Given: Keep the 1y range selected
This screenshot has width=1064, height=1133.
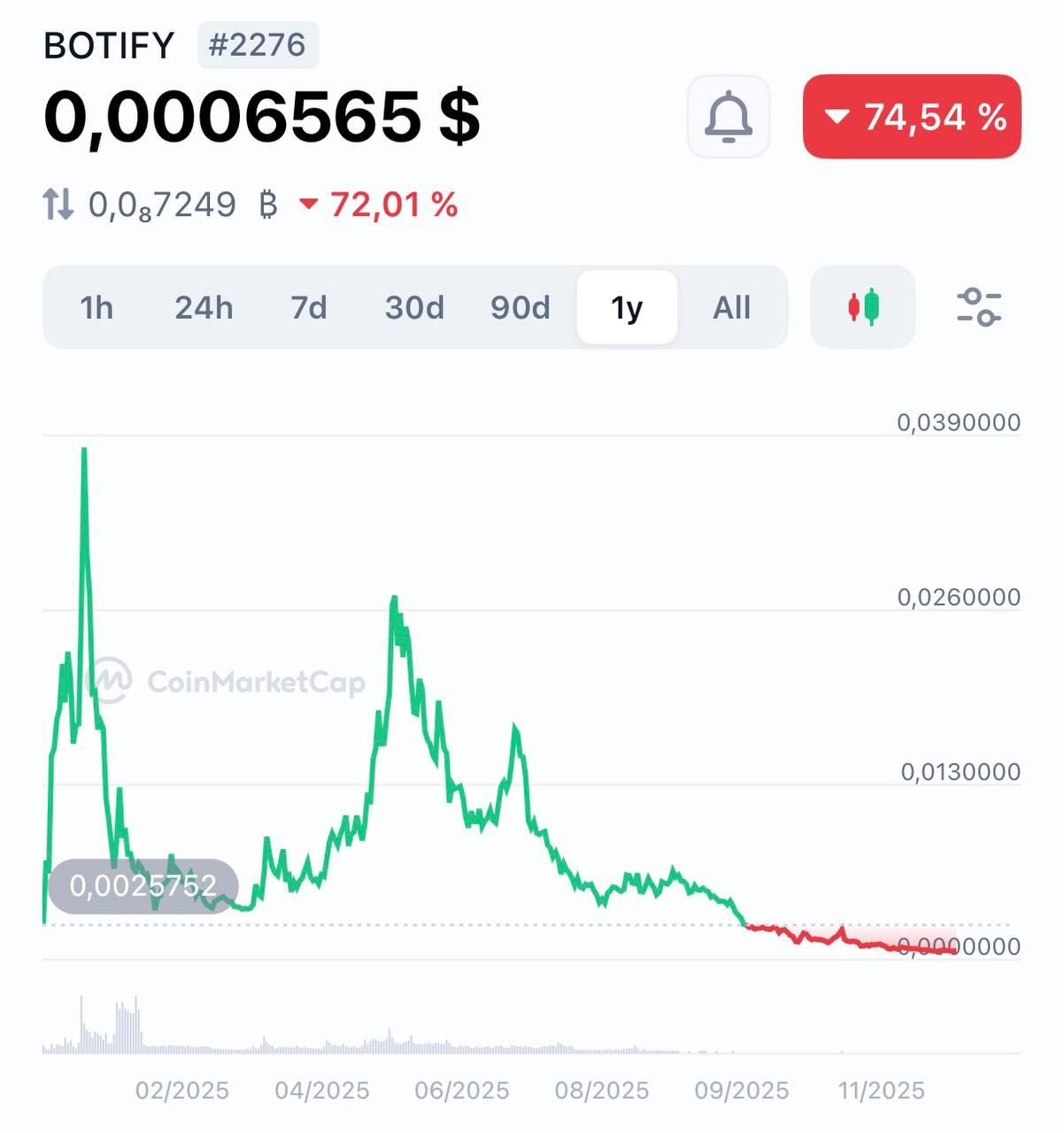Looking at the screenshot, I should [628, 307].
